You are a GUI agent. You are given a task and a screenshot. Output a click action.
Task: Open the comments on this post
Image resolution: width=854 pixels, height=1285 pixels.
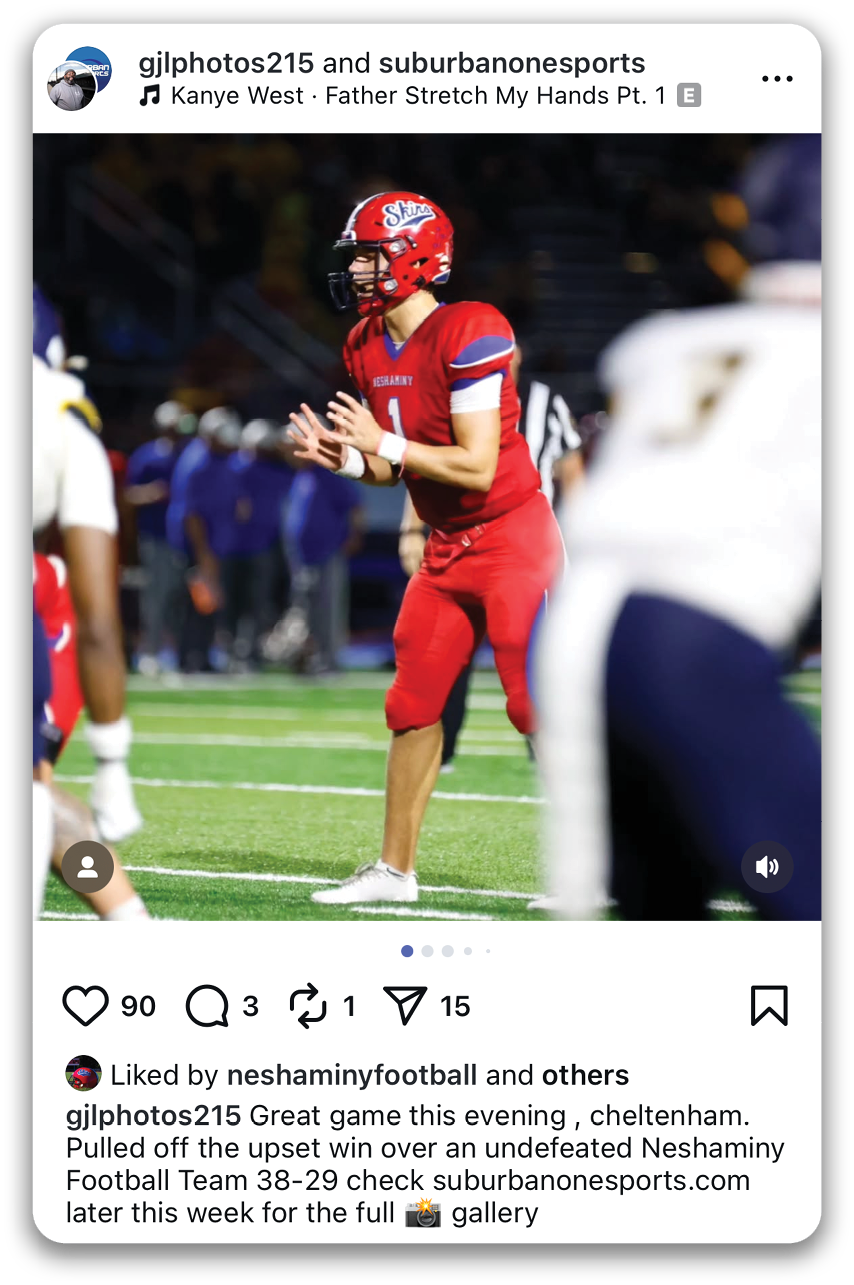coord(207,1006)
